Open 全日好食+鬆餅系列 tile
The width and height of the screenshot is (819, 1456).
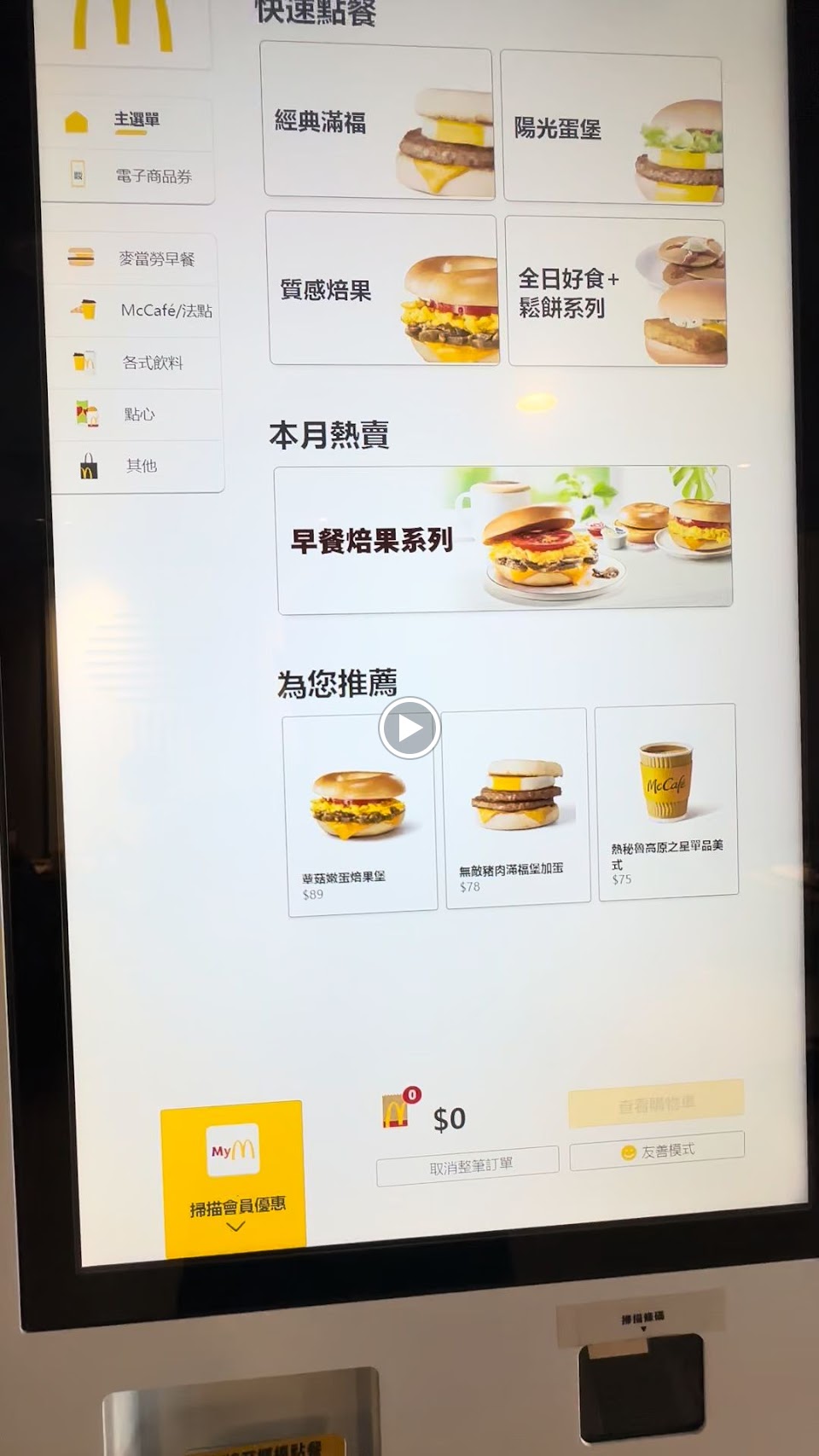pyautogui.click(x=616, y=292)
